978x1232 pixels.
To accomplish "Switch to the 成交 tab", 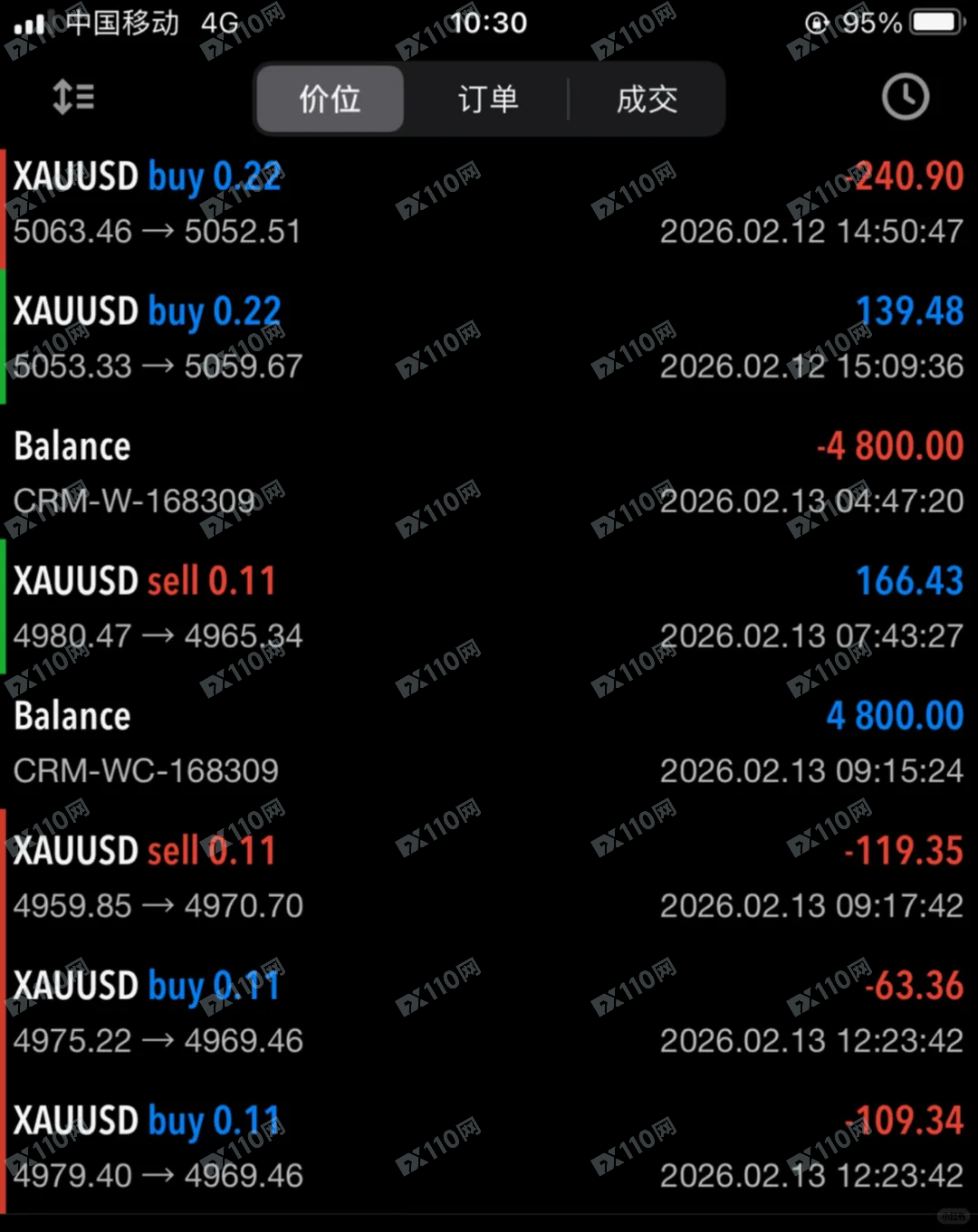I will (647, 99).
